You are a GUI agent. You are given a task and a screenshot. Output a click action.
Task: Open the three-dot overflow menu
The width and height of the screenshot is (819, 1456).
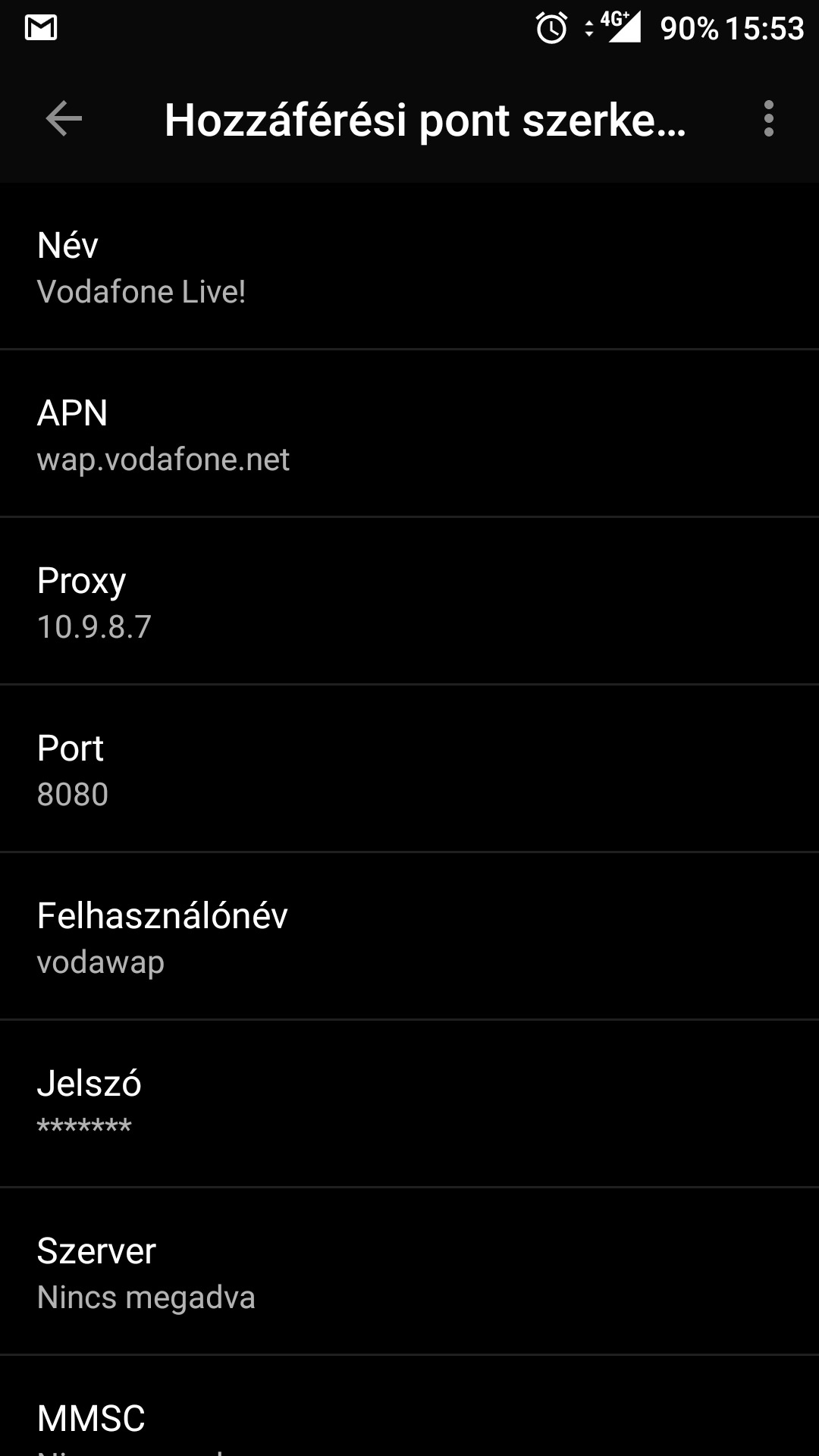pyautogui.click(x=768, y=119)
